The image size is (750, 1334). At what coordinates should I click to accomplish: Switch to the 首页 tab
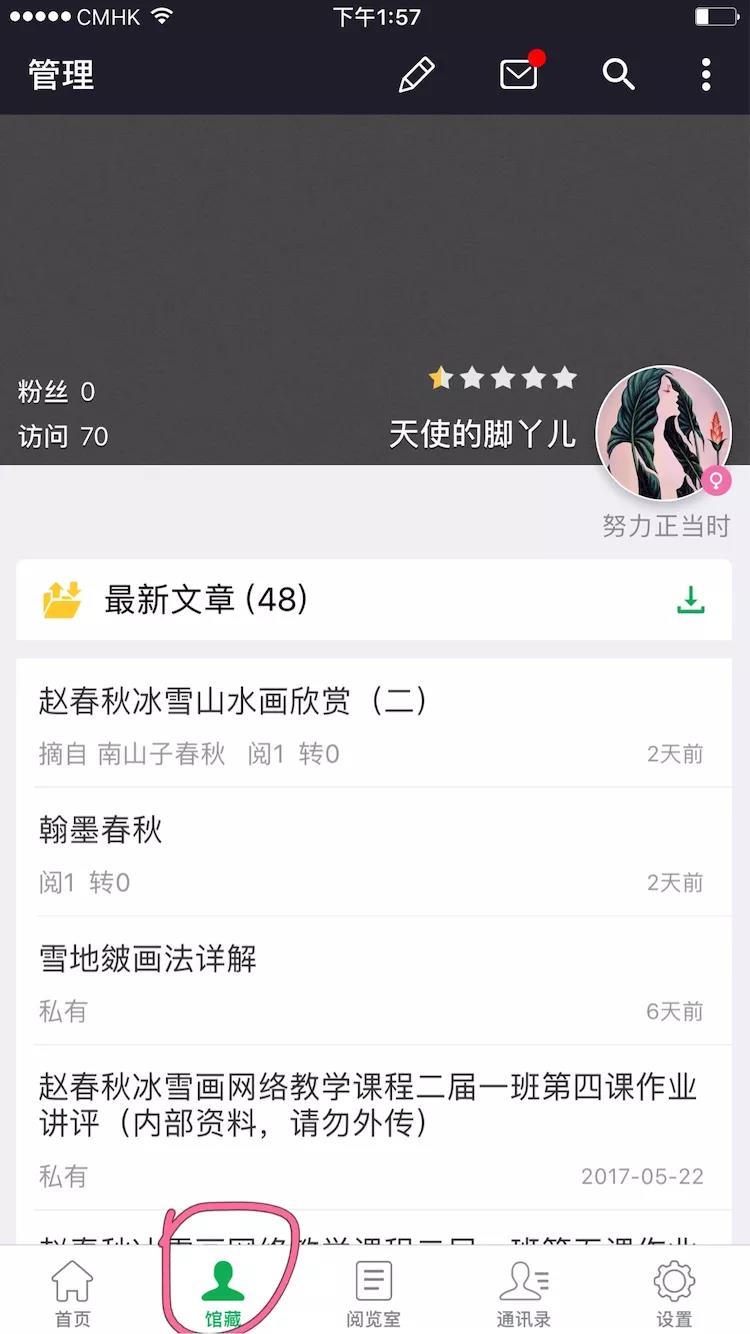(x=72, y=1293)
